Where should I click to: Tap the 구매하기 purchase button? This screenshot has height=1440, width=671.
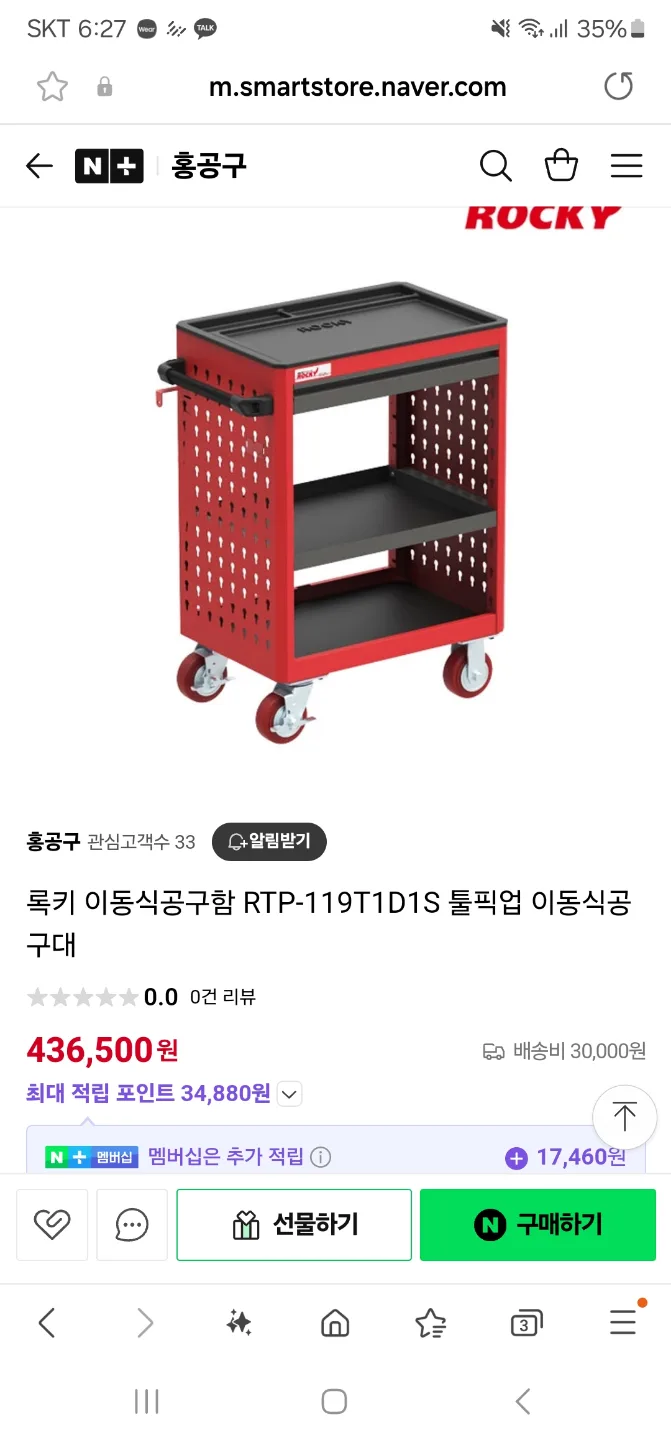pyautogui.click(x=538, y=1224)
